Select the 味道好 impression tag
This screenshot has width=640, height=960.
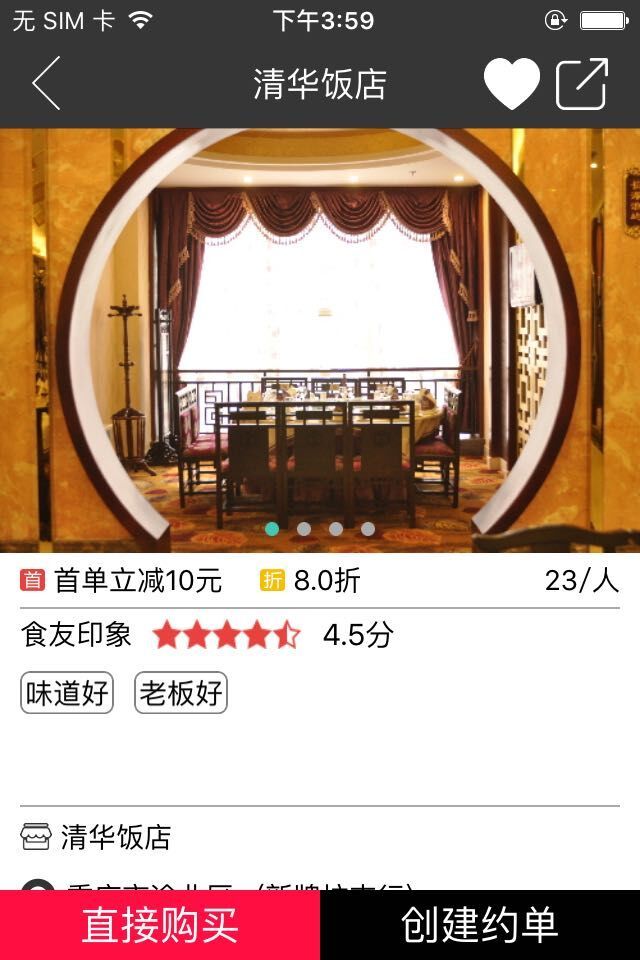click(67, 693)
